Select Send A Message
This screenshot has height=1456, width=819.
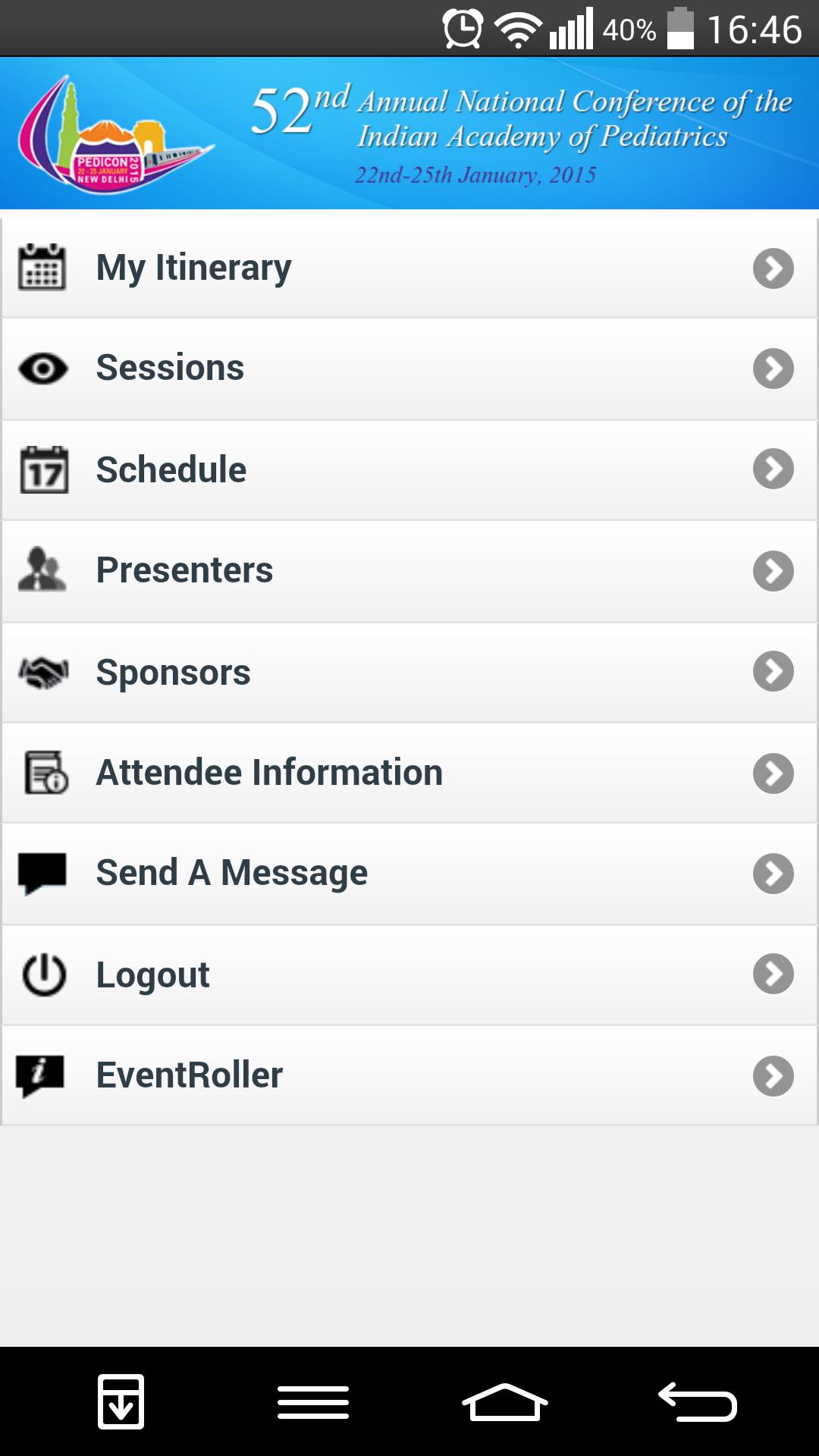(x=409, y=874)
